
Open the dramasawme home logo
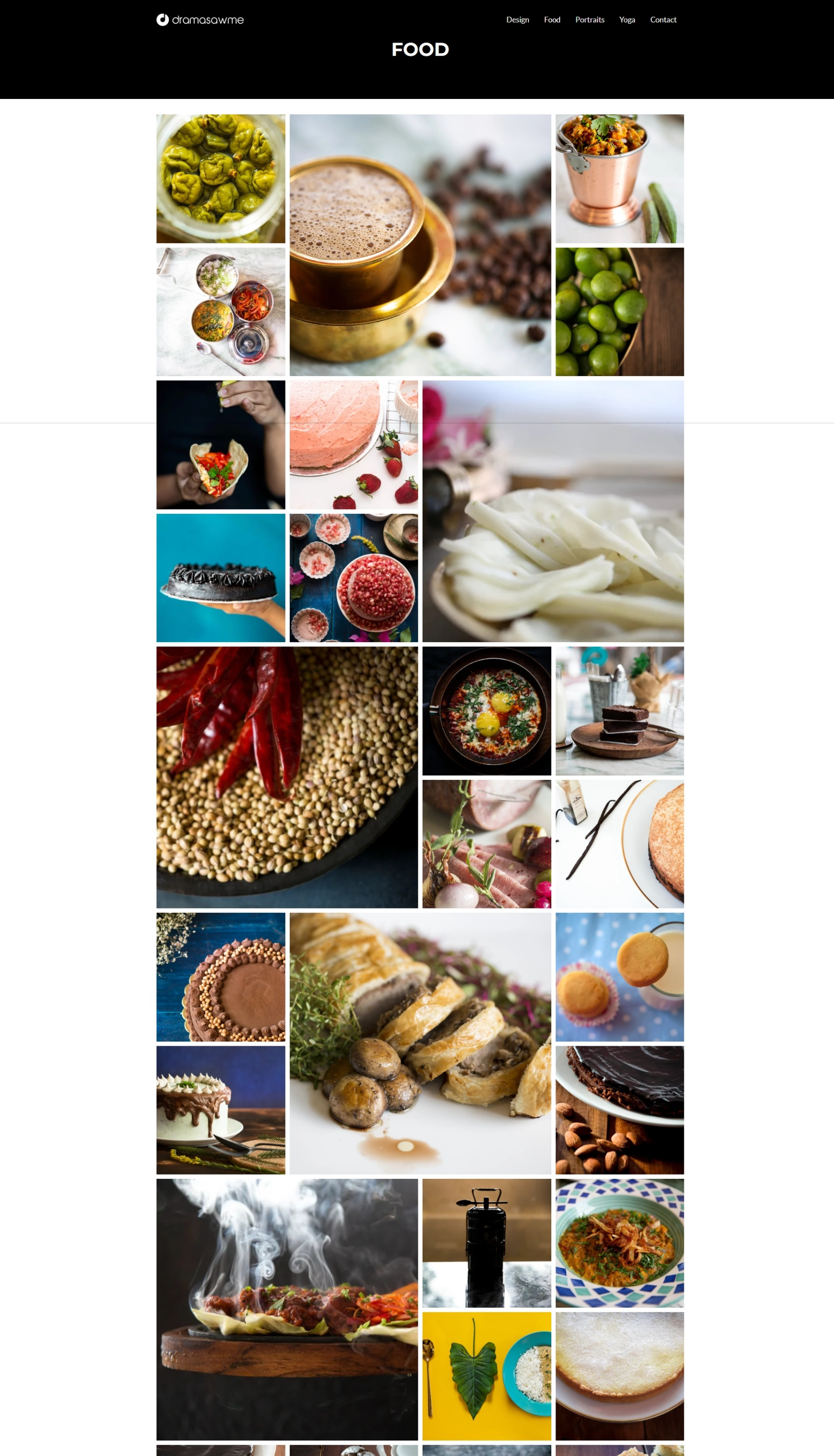(x=200, y=20)
